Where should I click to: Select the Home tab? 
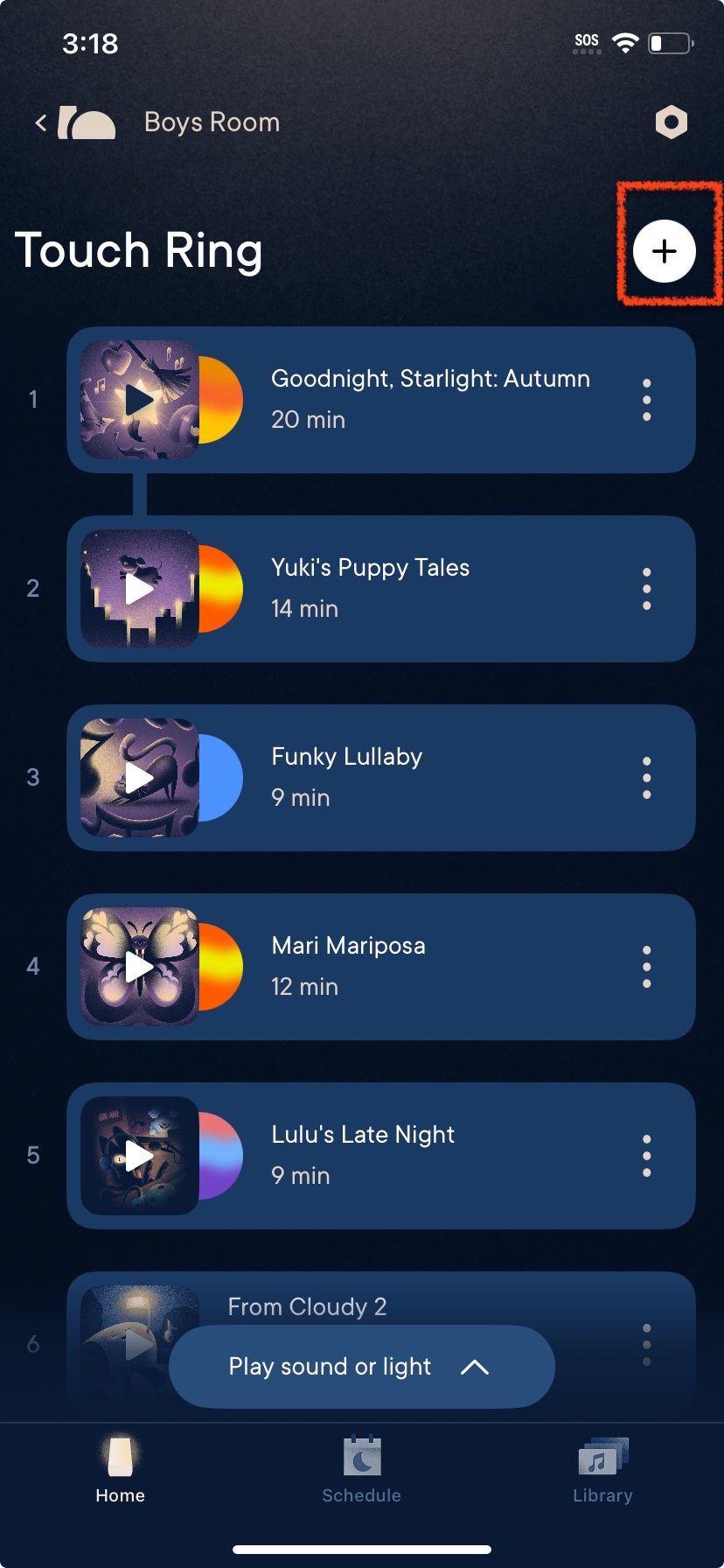[121, 1470]
